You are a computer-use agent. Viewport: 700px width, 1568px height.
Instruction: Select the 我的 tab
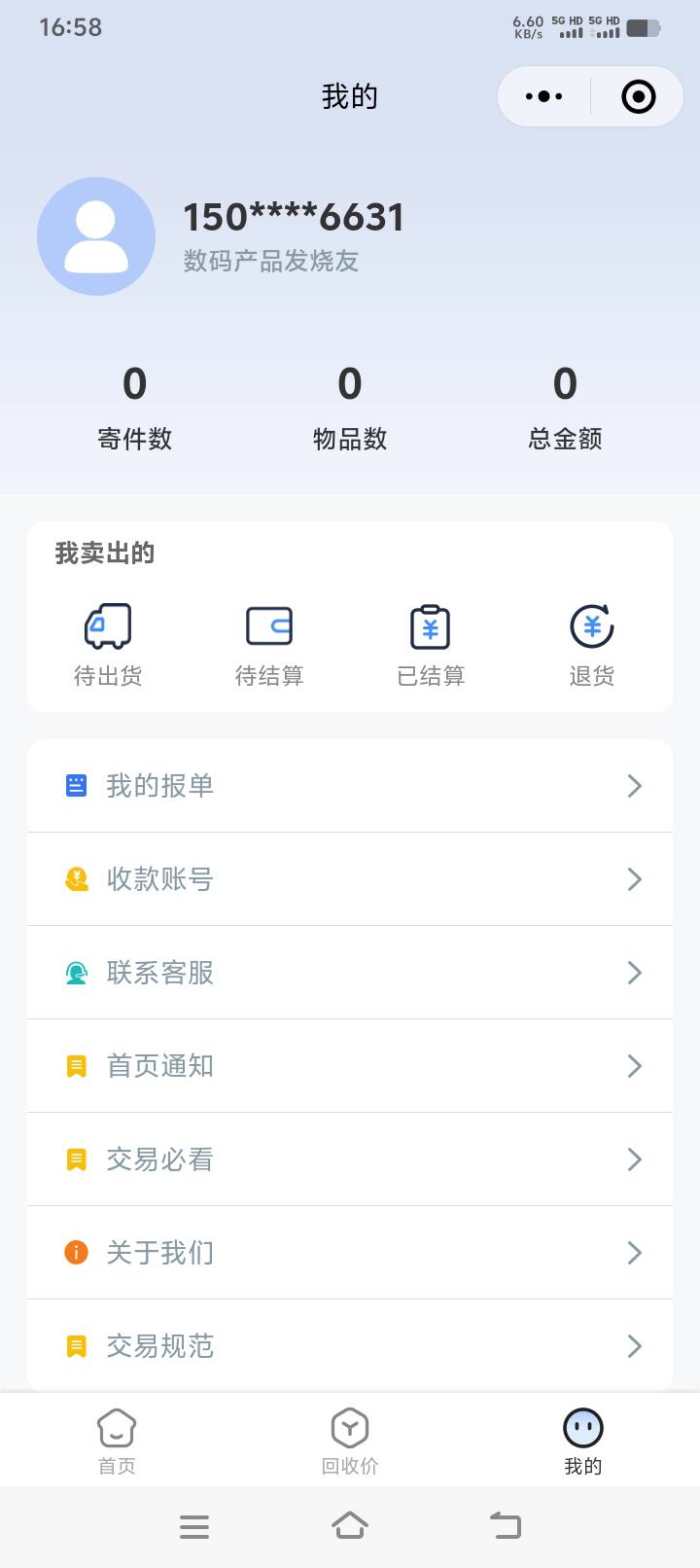(583, 1442)
